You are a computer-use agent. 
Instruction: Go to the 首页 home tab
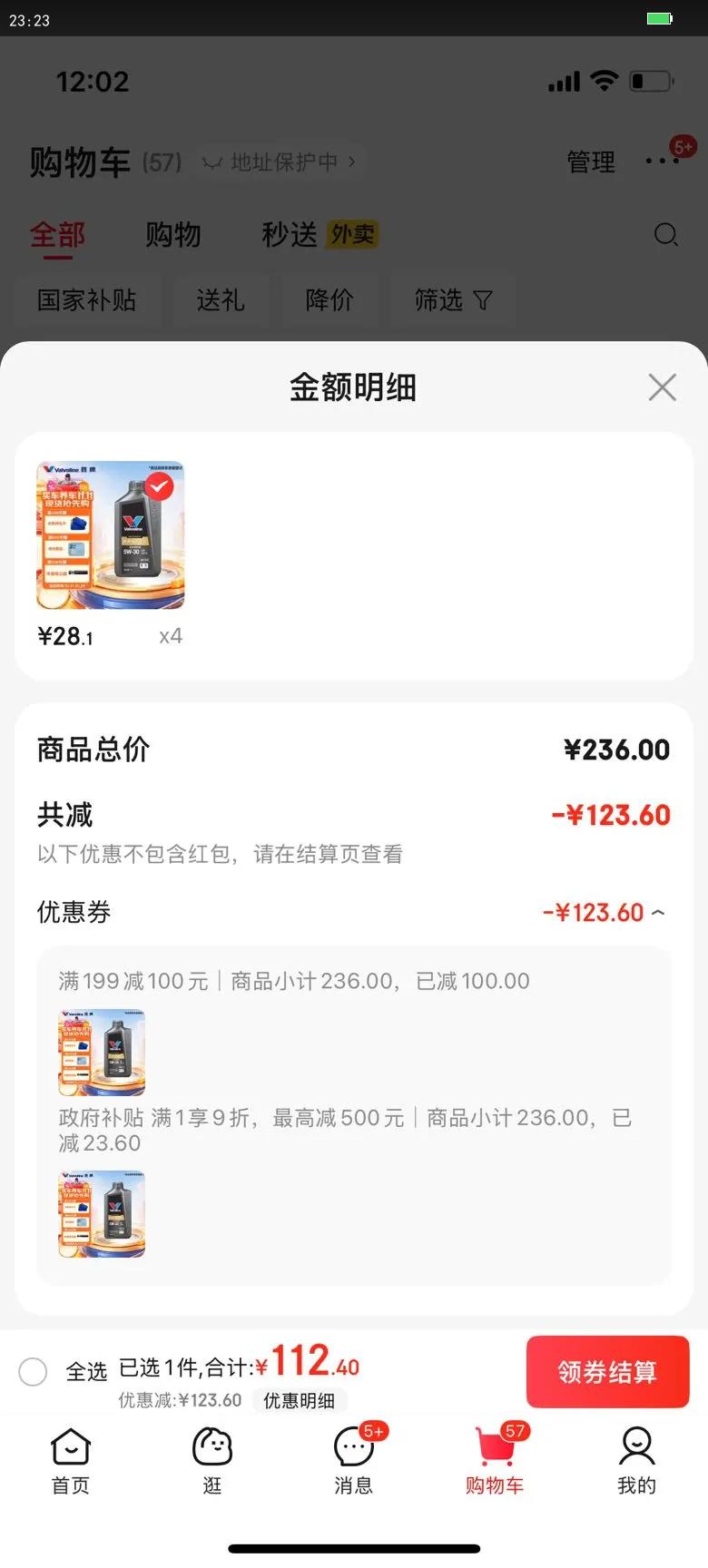pyautogui.click(x=71, y=1459)
